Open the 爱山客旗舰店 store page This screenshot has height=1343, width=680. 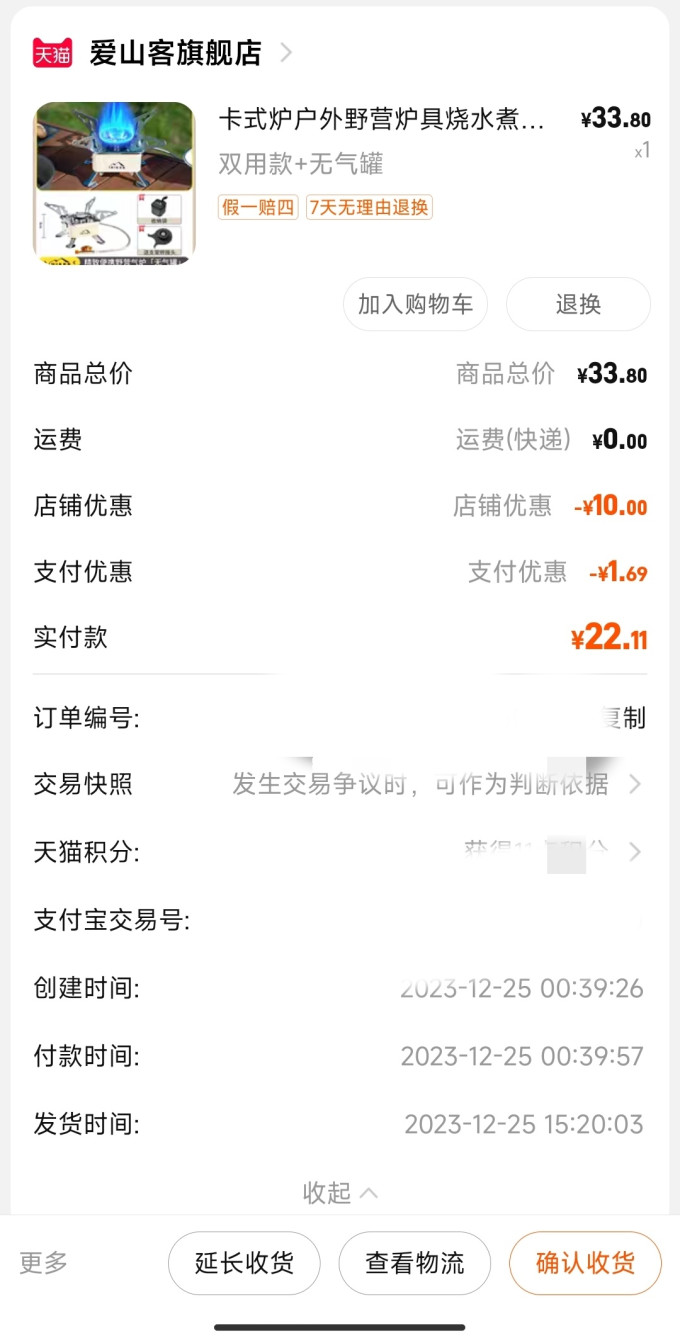point(176,53)
